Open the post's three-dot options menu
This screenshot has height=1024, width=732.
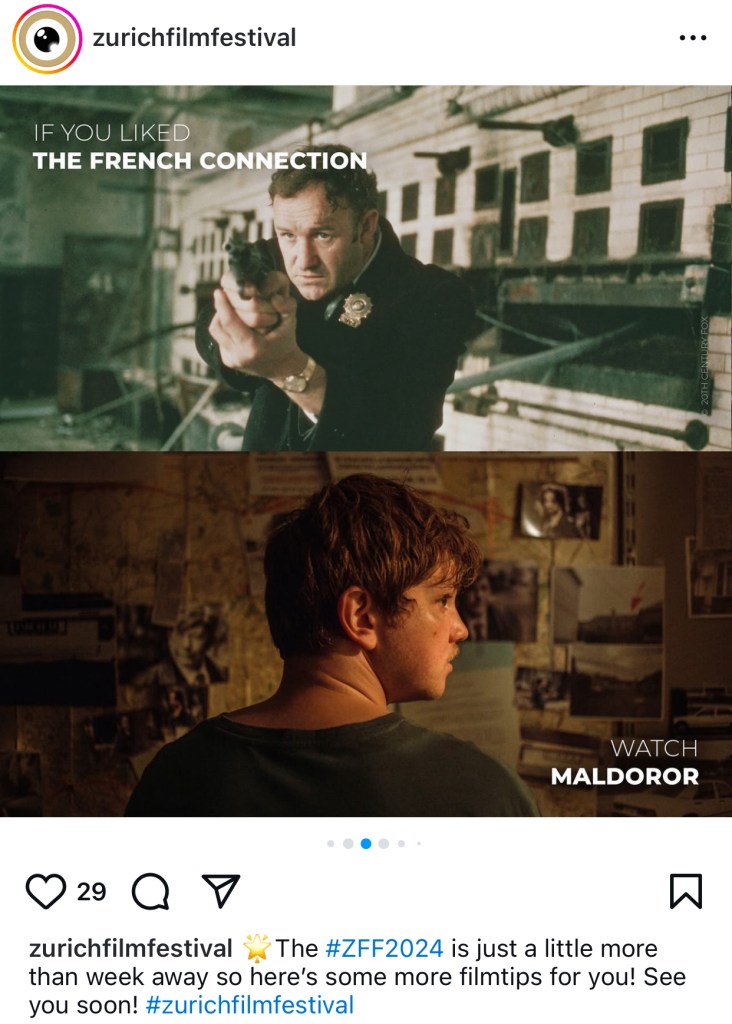[692, 38]
